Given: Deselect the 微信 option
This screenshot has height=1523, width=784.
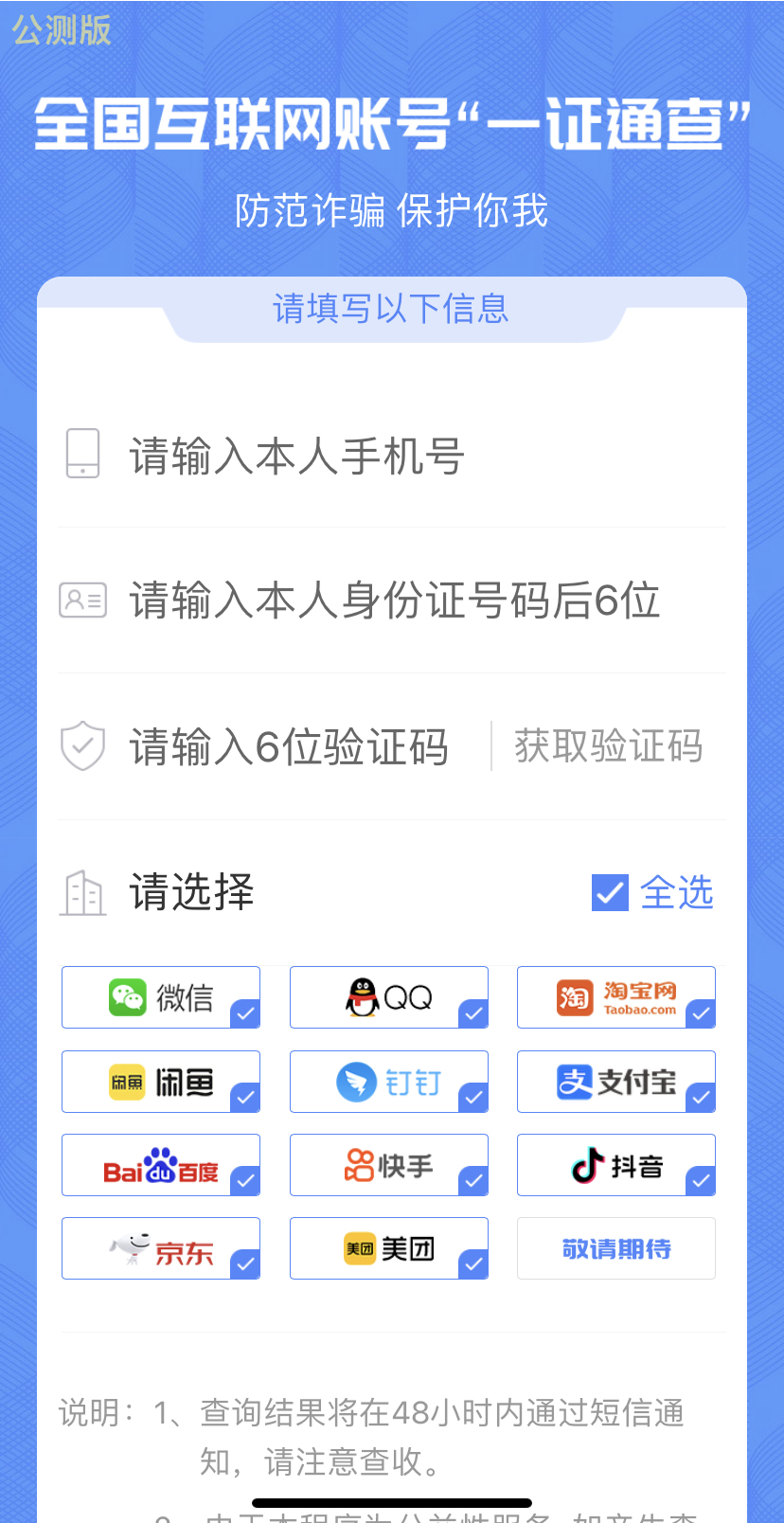Looking at the screenshot, I should pos(161,997).
